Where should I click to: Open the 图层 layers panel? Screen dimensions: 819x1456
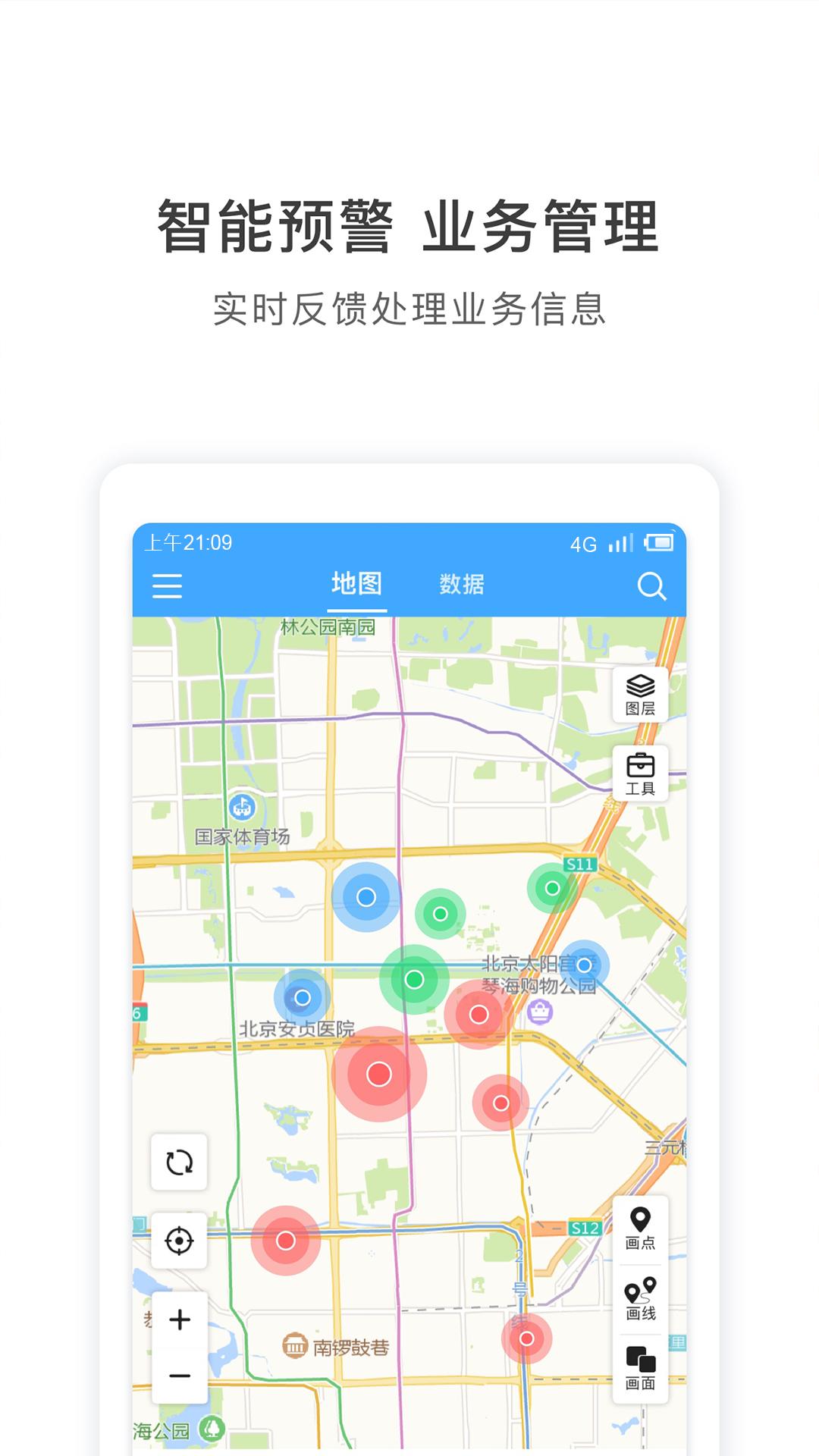click(x=641, y=694)
